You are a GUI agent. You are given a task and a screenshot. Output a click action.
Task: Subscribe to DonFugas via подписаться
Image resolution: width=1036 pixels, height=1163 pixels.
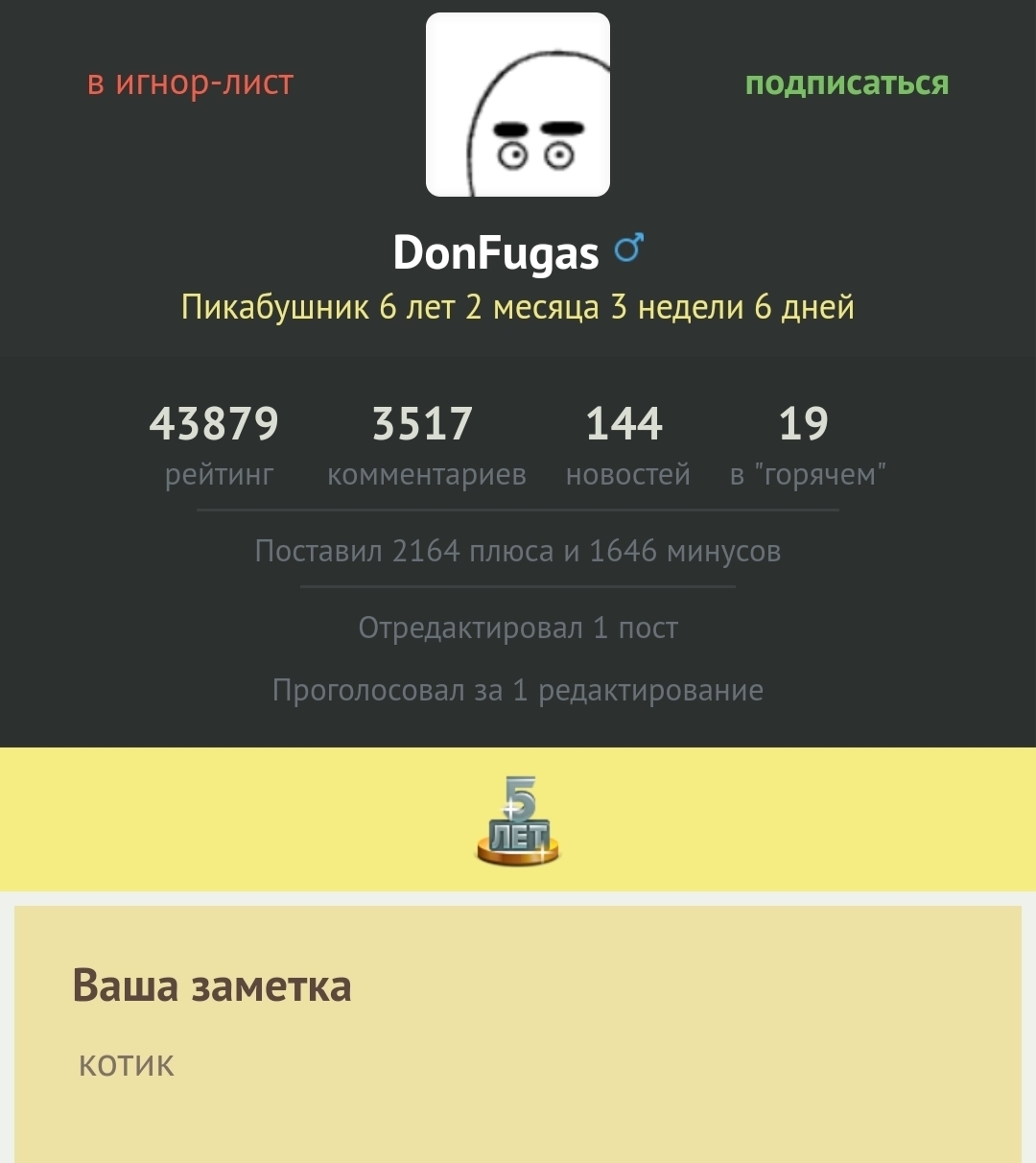847,83
